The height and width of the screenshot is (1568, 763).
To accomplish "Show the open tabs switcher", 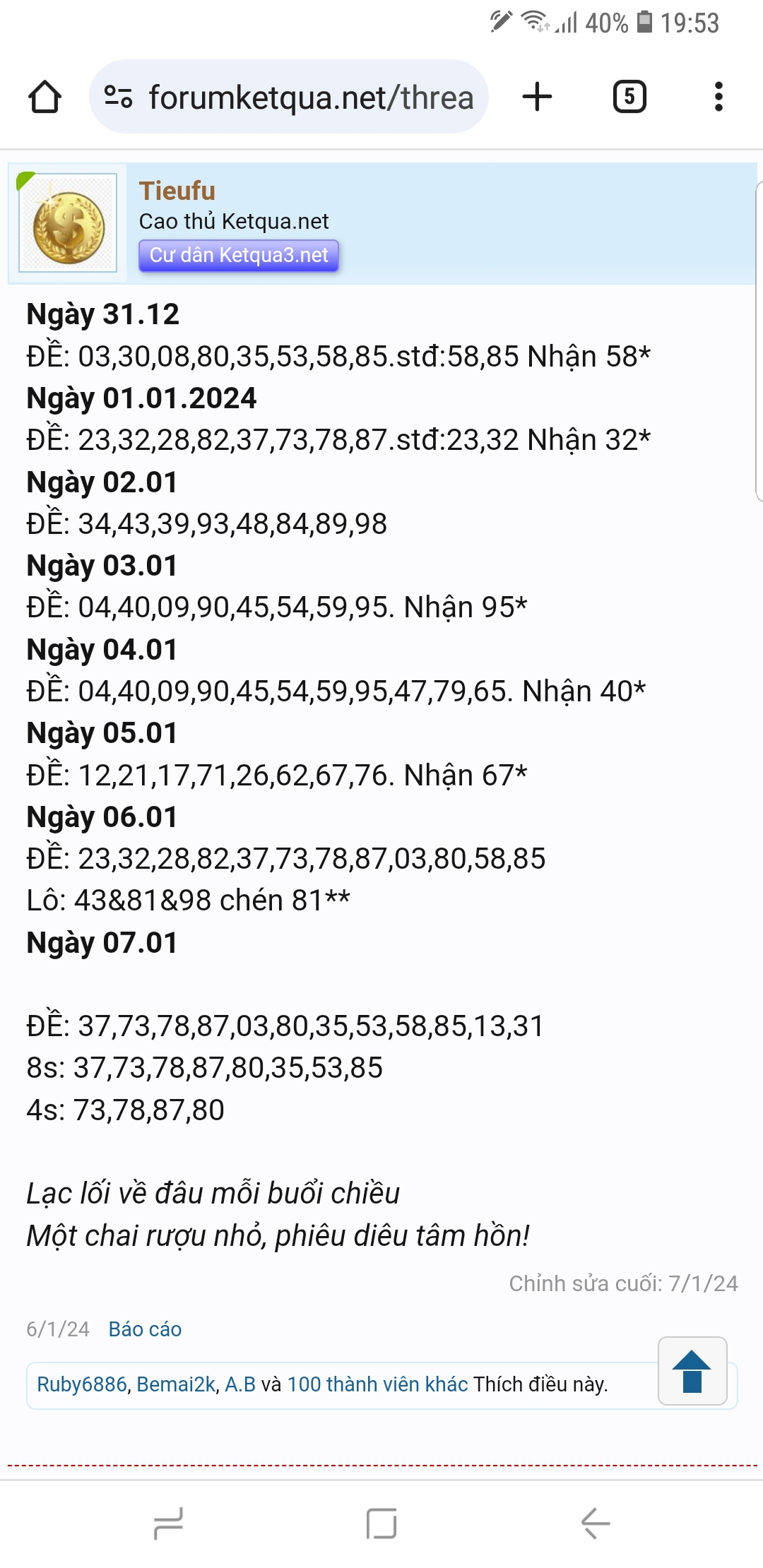I will point(629,97).
